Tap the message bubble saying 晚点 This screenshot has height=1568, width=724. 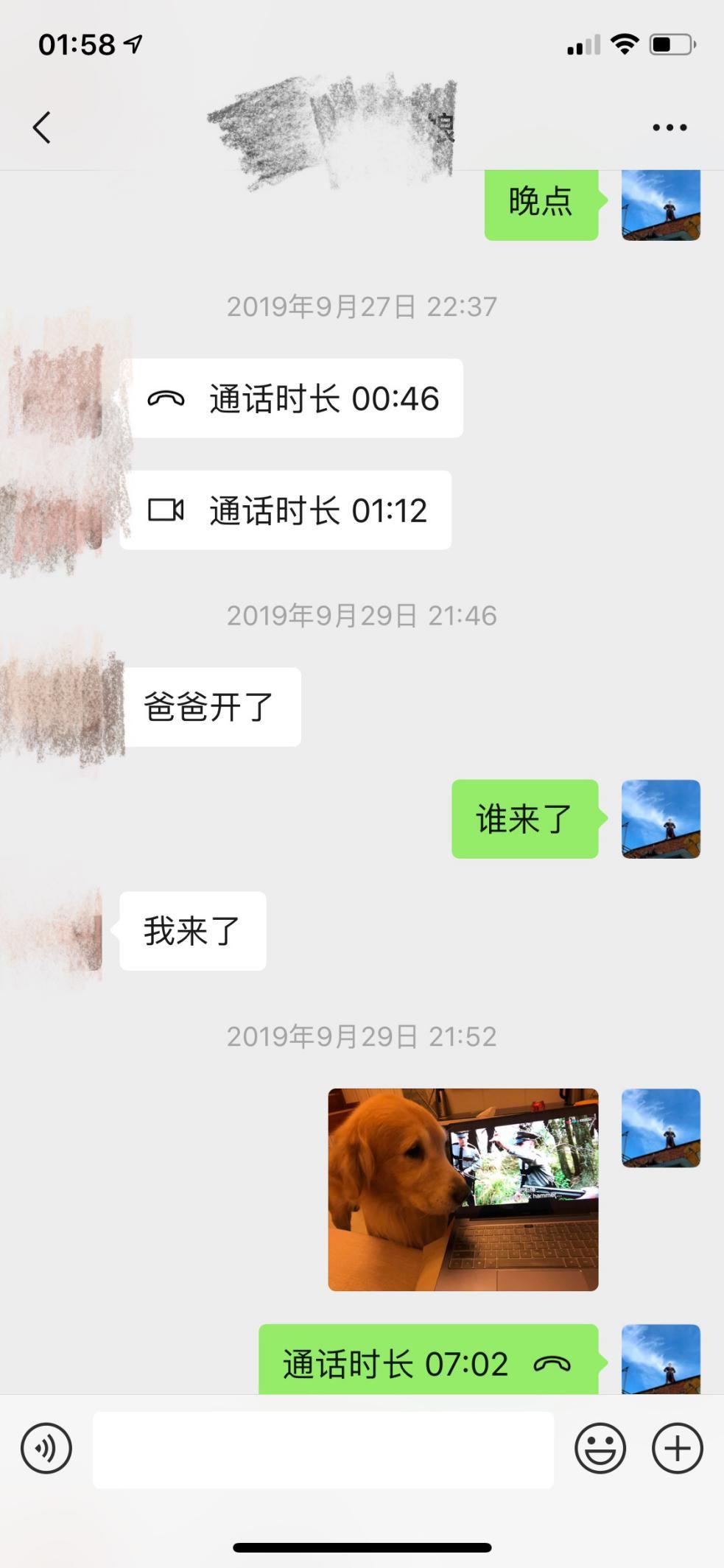pyautogui.click(x=541, y=204)
